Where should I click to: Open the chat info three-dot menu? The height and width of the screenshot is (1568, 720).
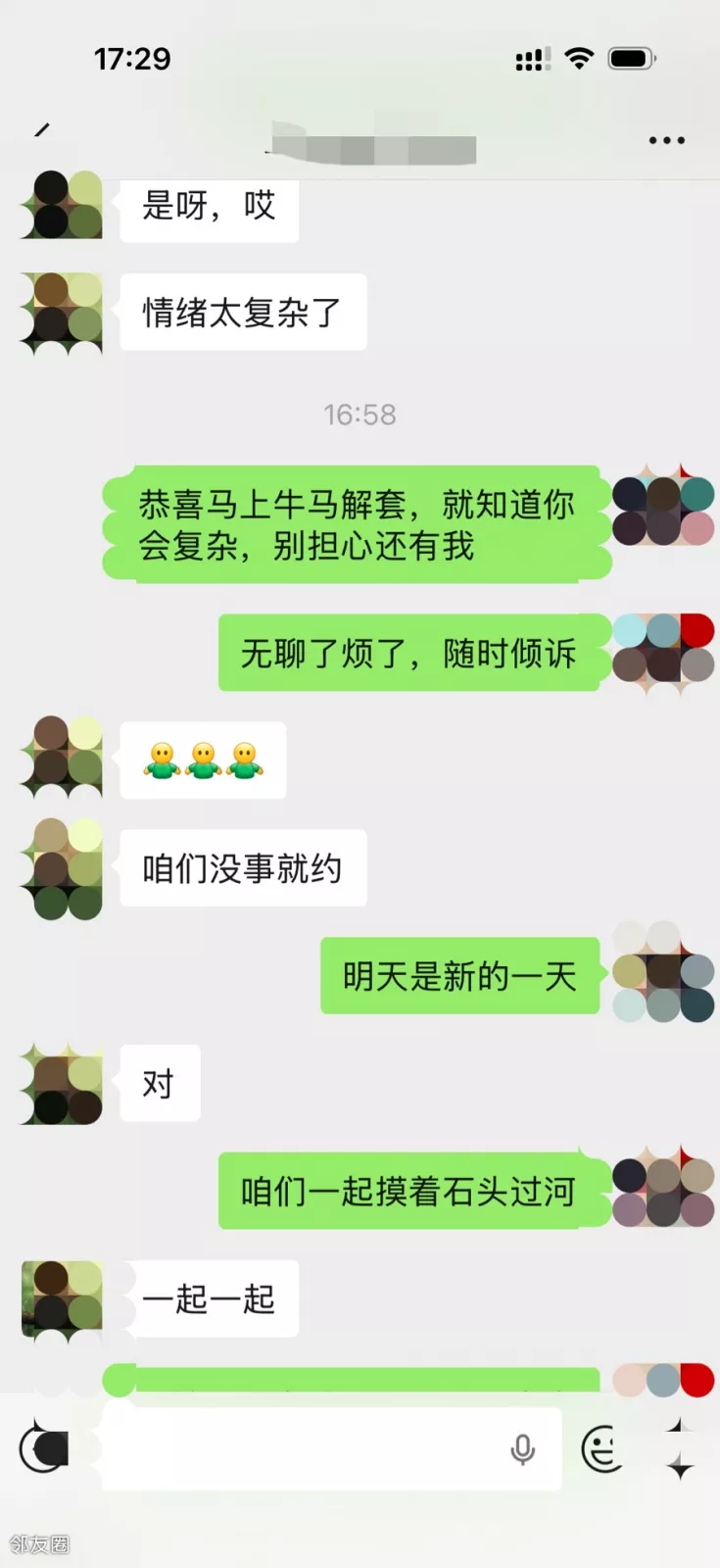point(667,140)
